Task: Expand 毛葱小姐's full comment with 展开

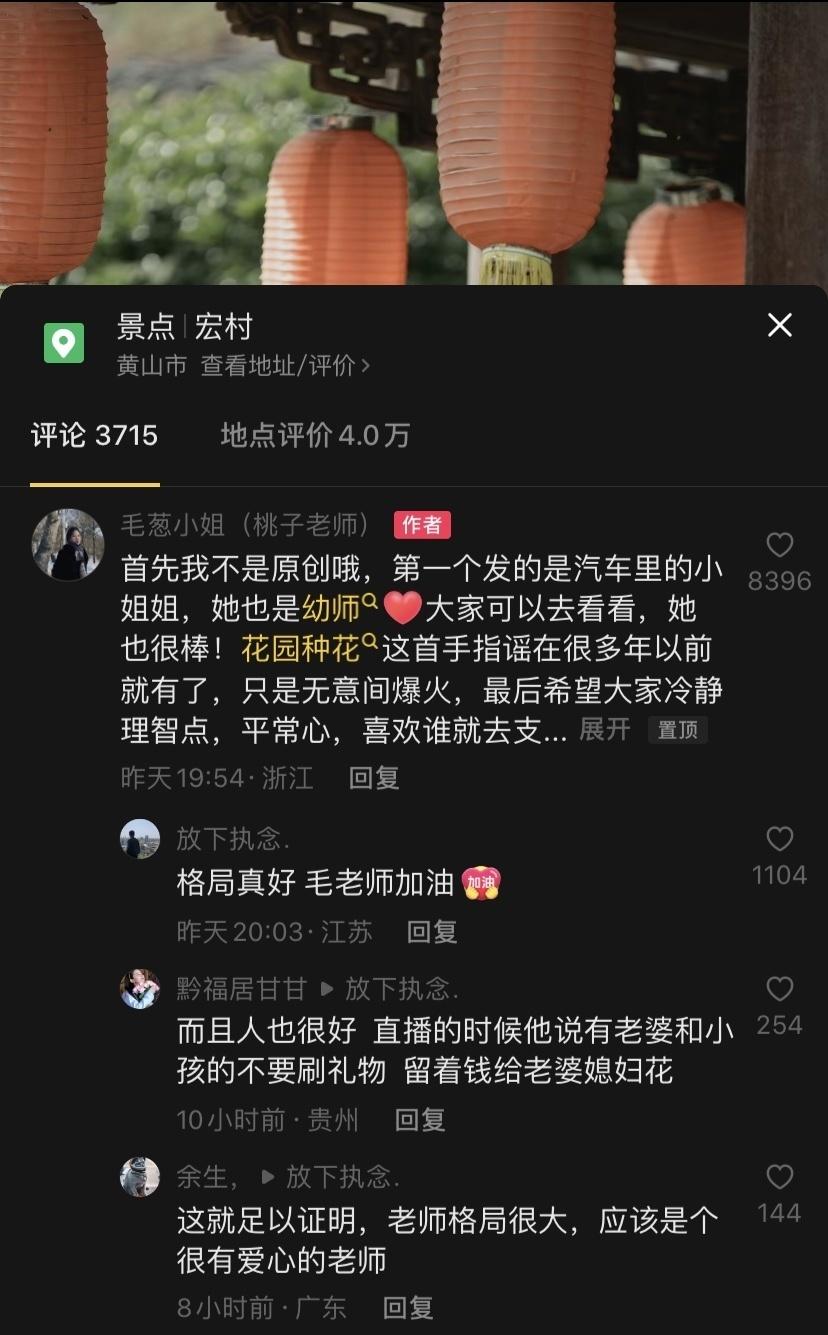Action: coord(604,730)
